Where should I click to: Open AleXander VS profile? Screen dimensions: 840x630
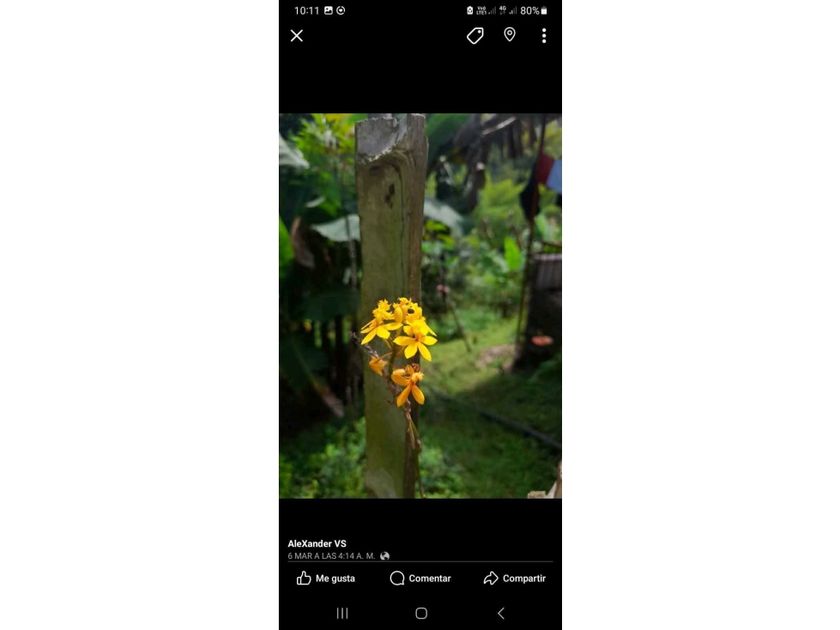click(317, 544)
